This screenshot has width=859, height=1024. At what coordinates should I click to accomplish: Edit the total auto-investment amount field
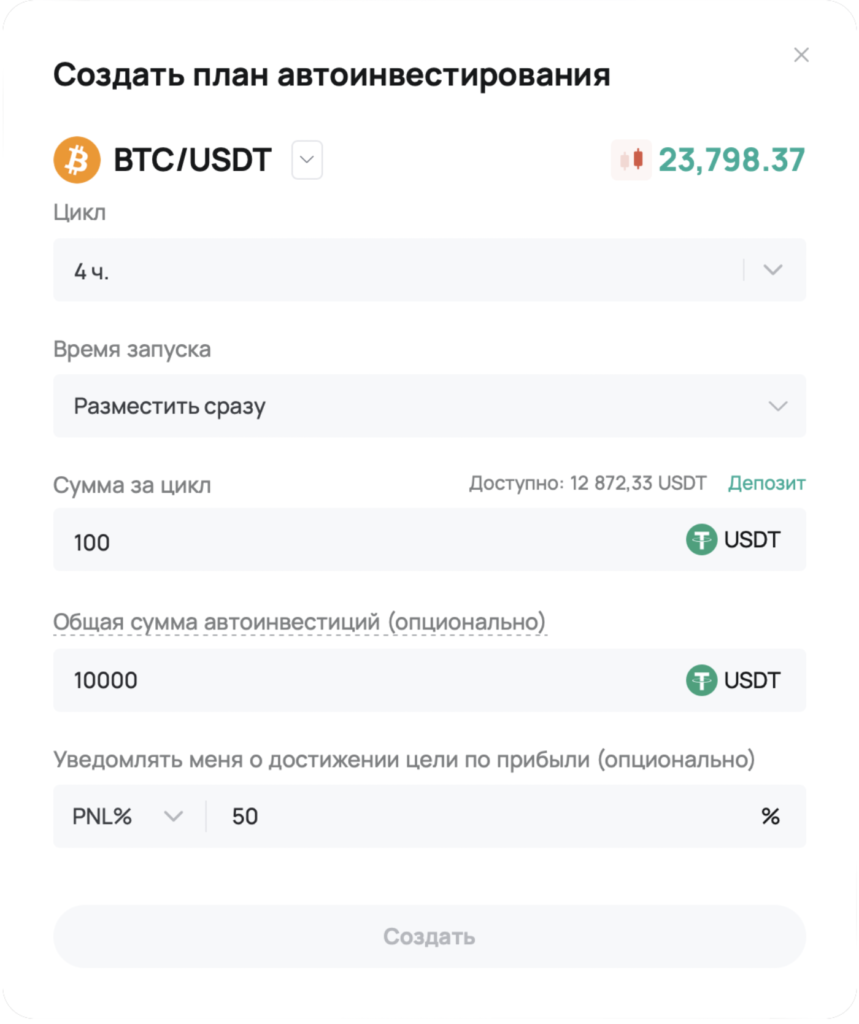pos(370,681)
